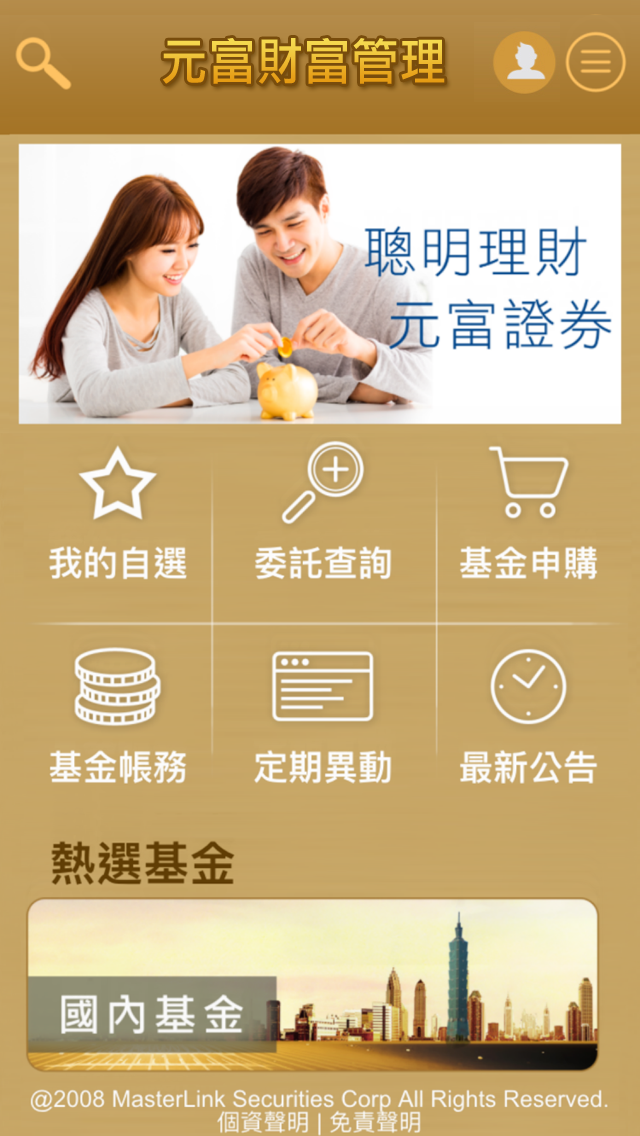The height and width of the screenshot is (1136, 640).
Task: Select 委託查詢 order inquiry
Action: point(322,515)
